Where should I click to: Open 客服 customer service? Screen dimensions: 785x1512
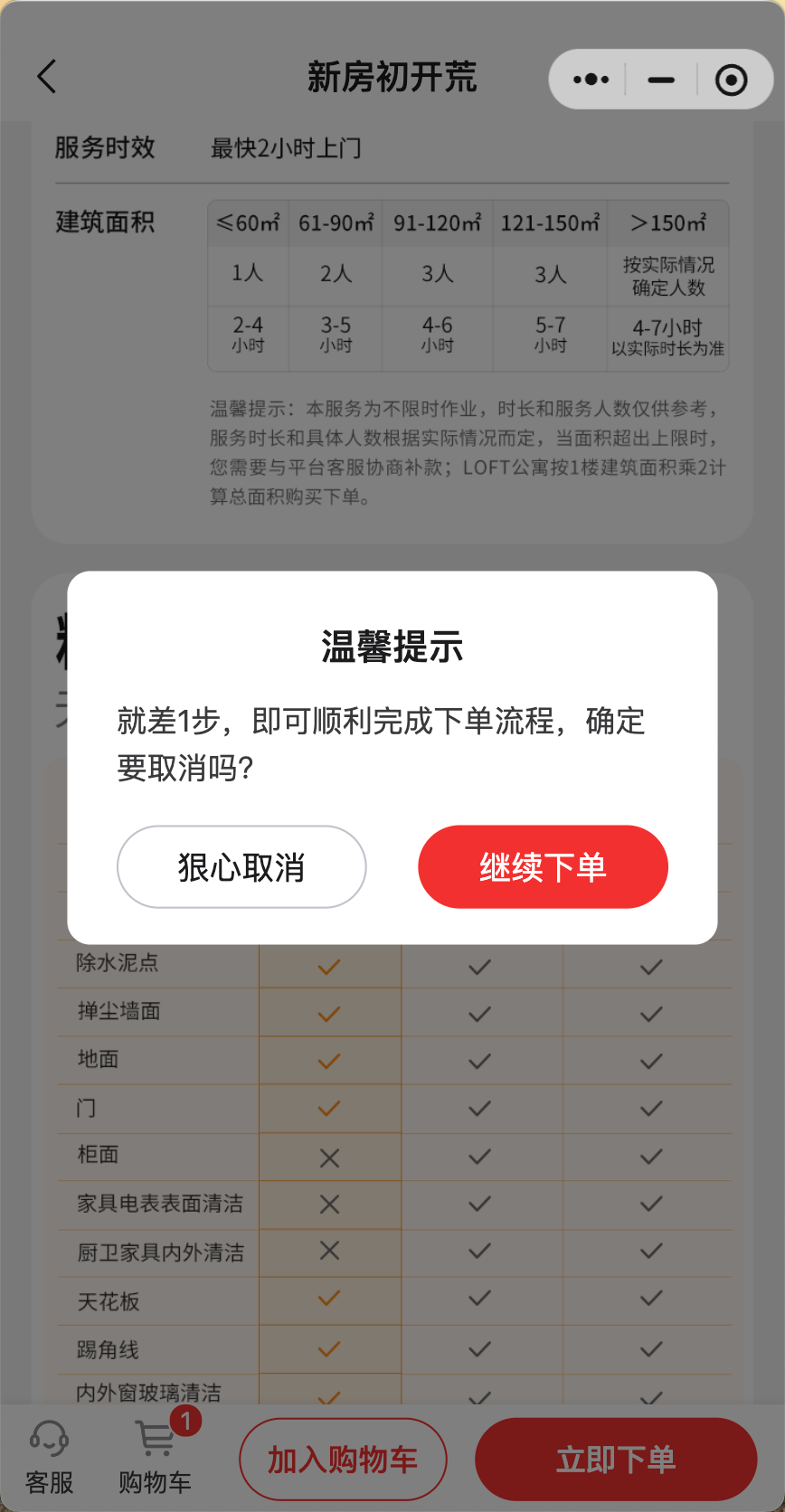click(x=49, y=1458)
